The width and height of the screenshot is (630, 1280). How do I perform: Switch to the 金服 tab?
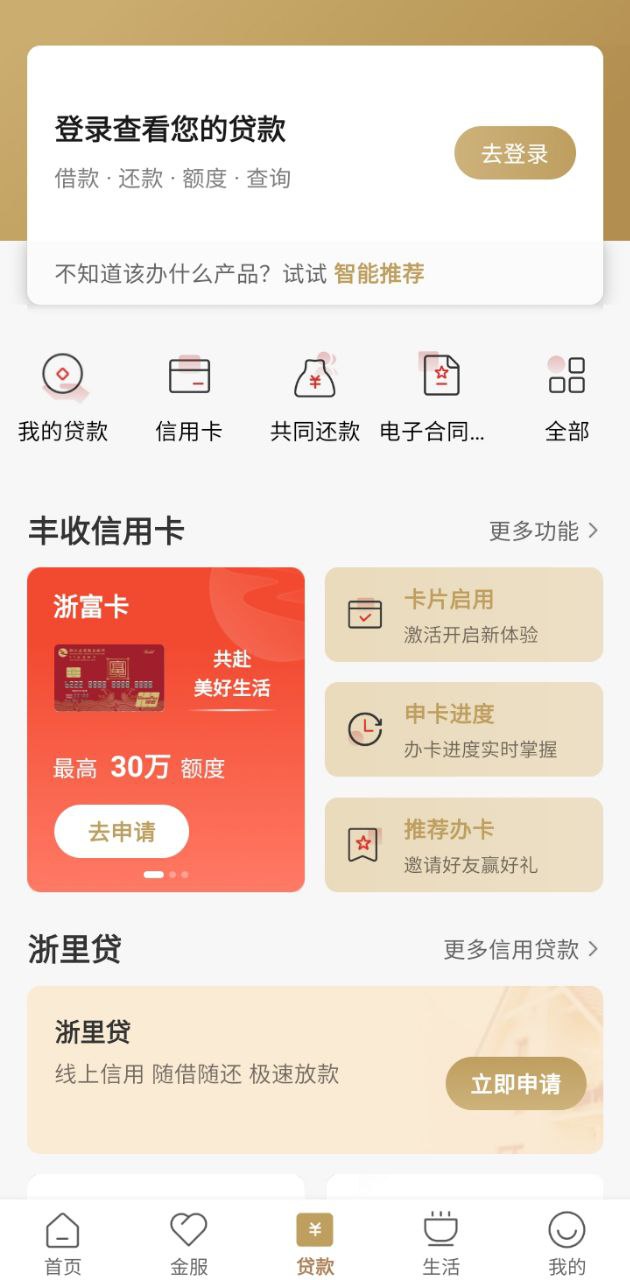pos(189,1242)
